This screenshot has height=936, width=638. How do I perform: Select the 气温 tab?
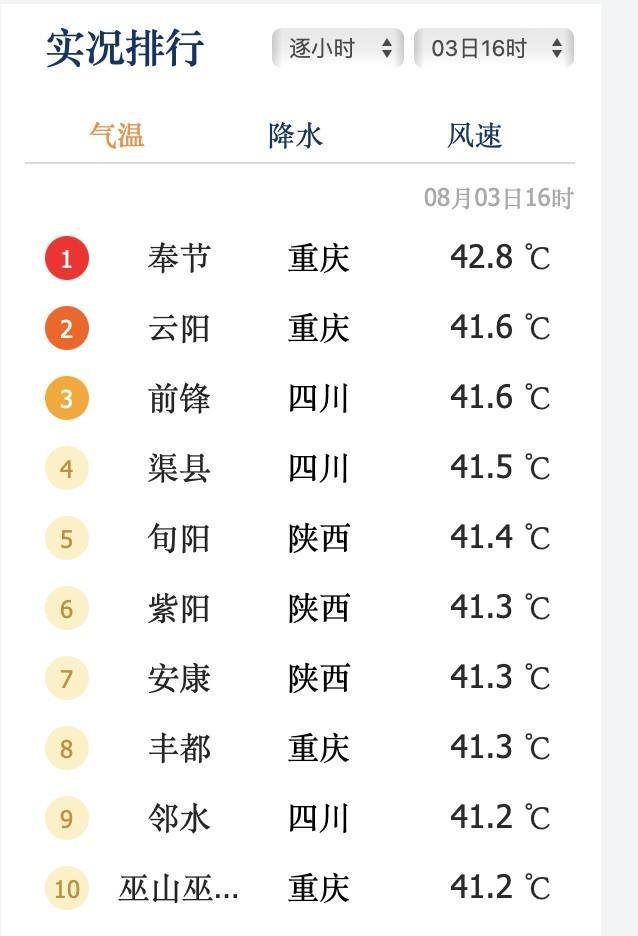[117, 135]
